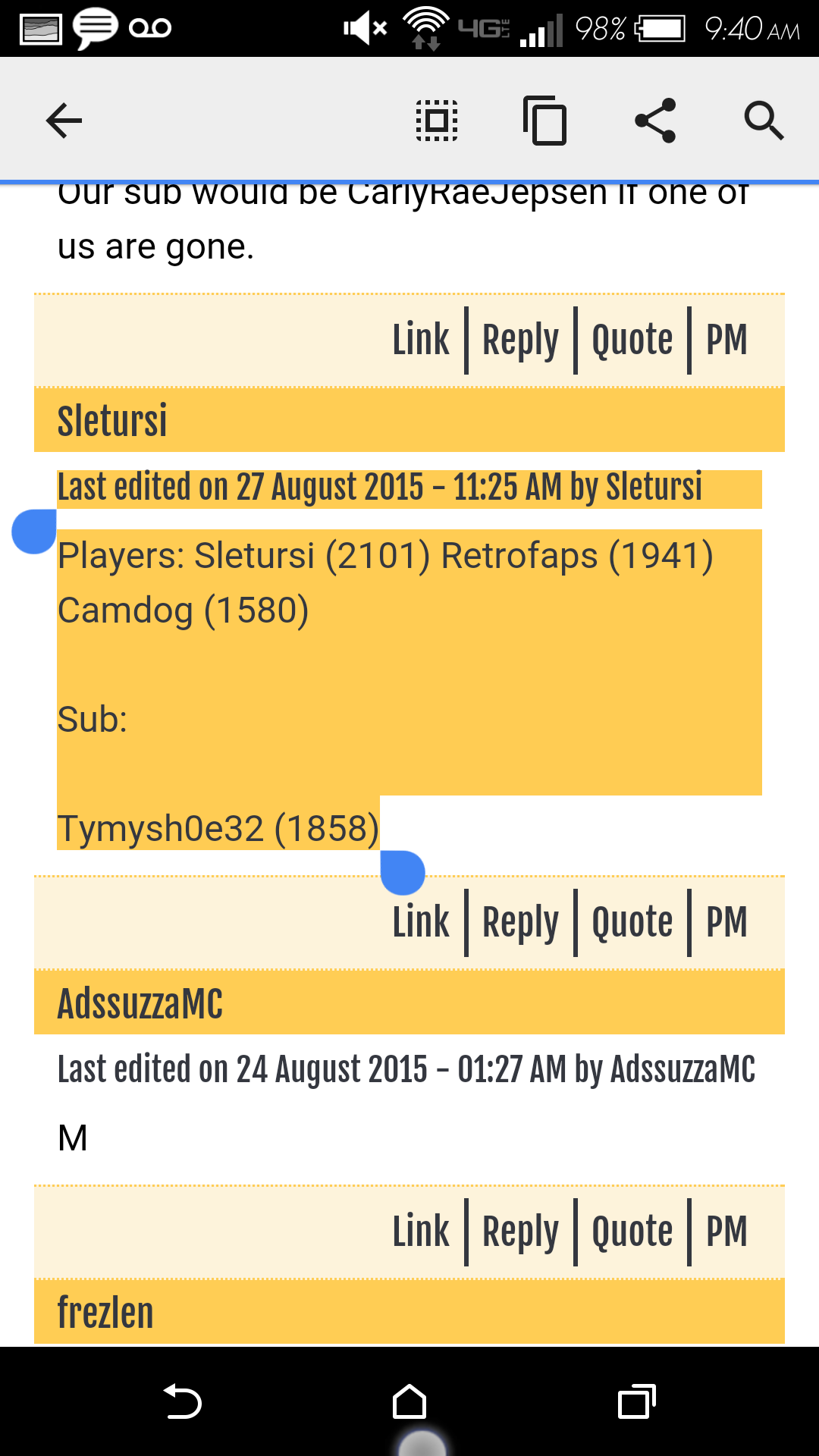This screenshot has width=819, height=1456.
Task: Copy the selected text
Action: click(x=545, y=121)
